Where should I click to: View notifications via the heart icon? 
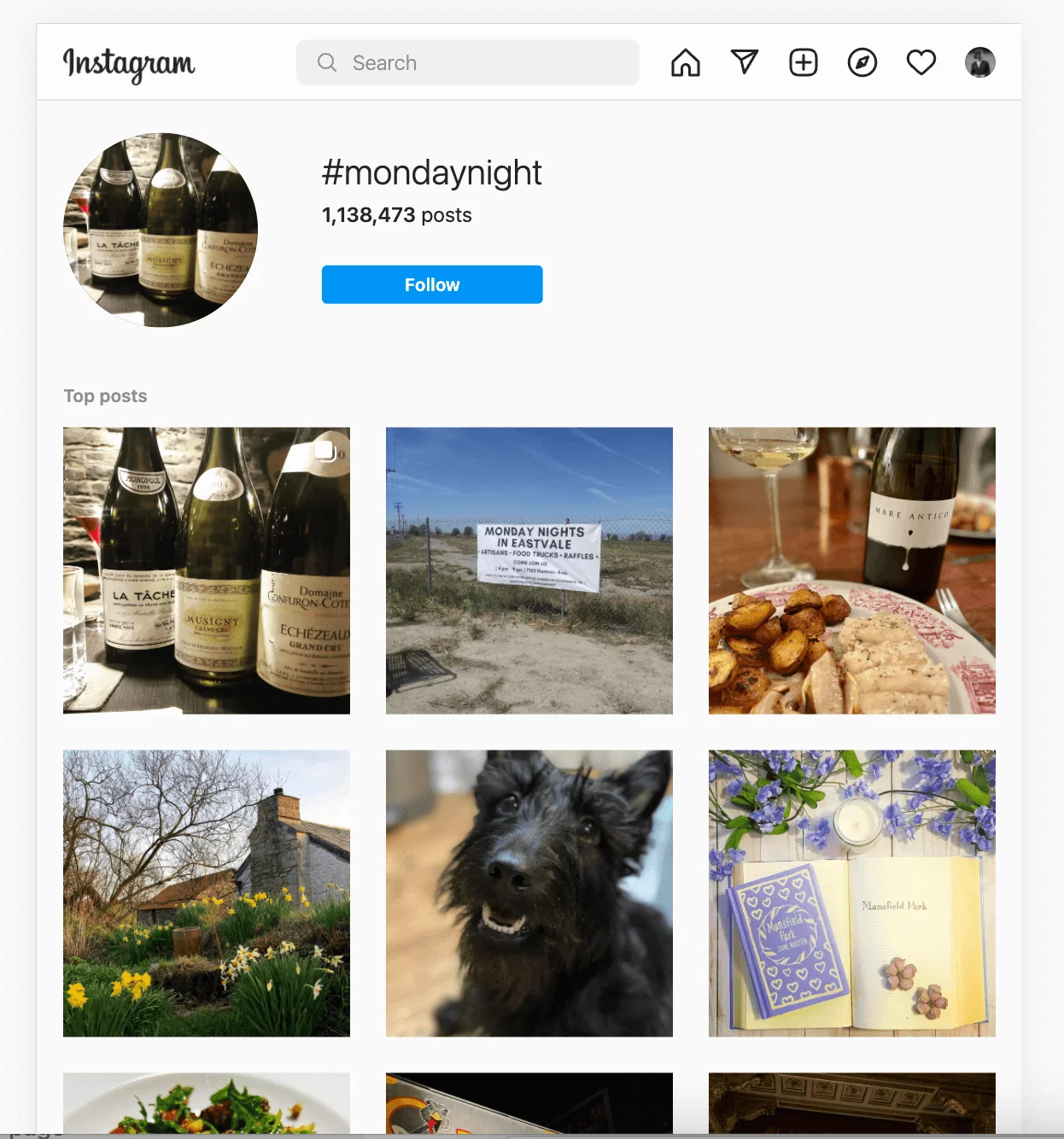pyautogui.click(x=921, y=61)
